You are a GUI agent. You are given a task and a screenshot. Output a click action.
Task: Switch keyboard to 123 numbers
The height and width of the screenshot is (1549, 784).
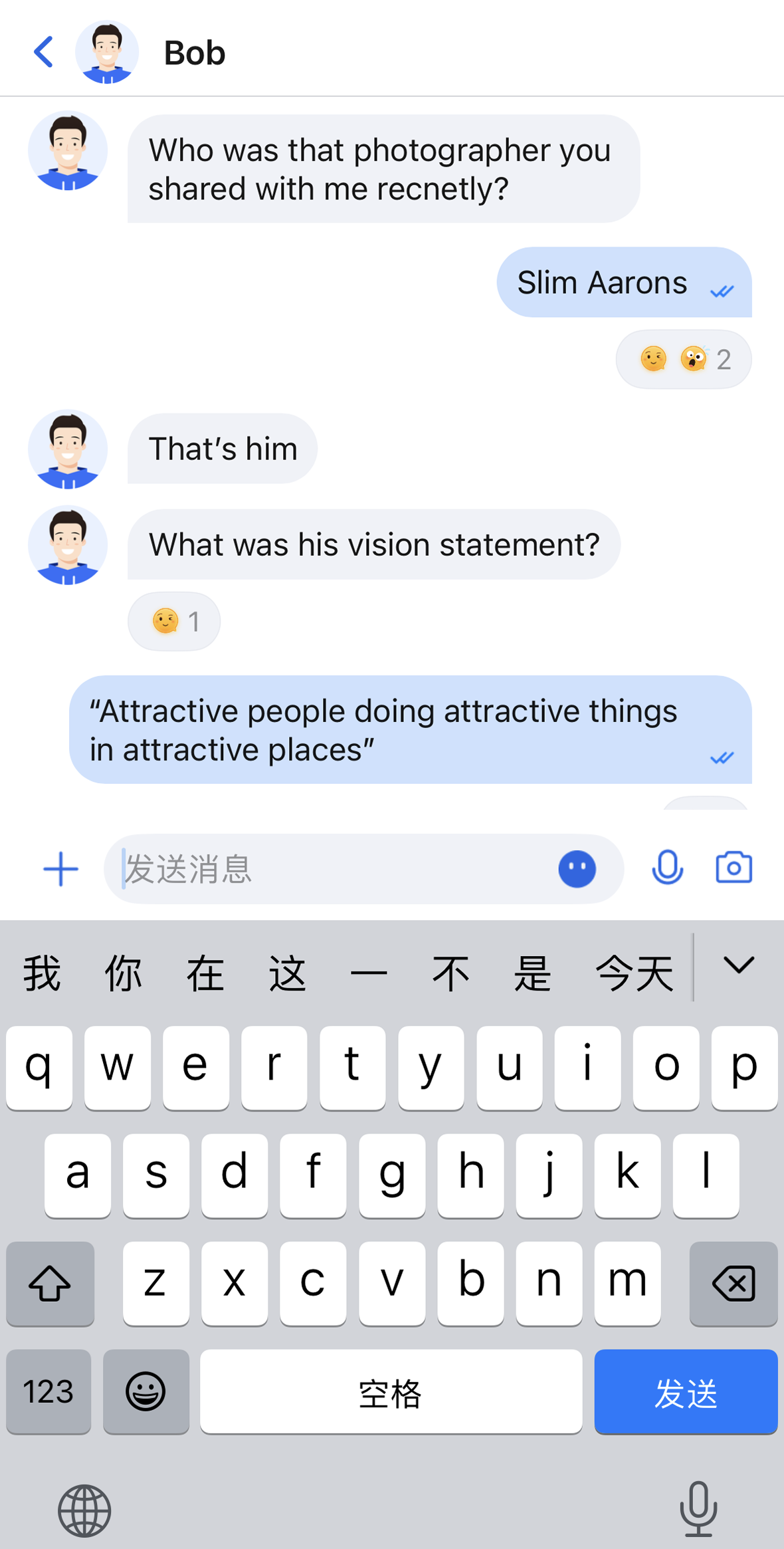49,1391
